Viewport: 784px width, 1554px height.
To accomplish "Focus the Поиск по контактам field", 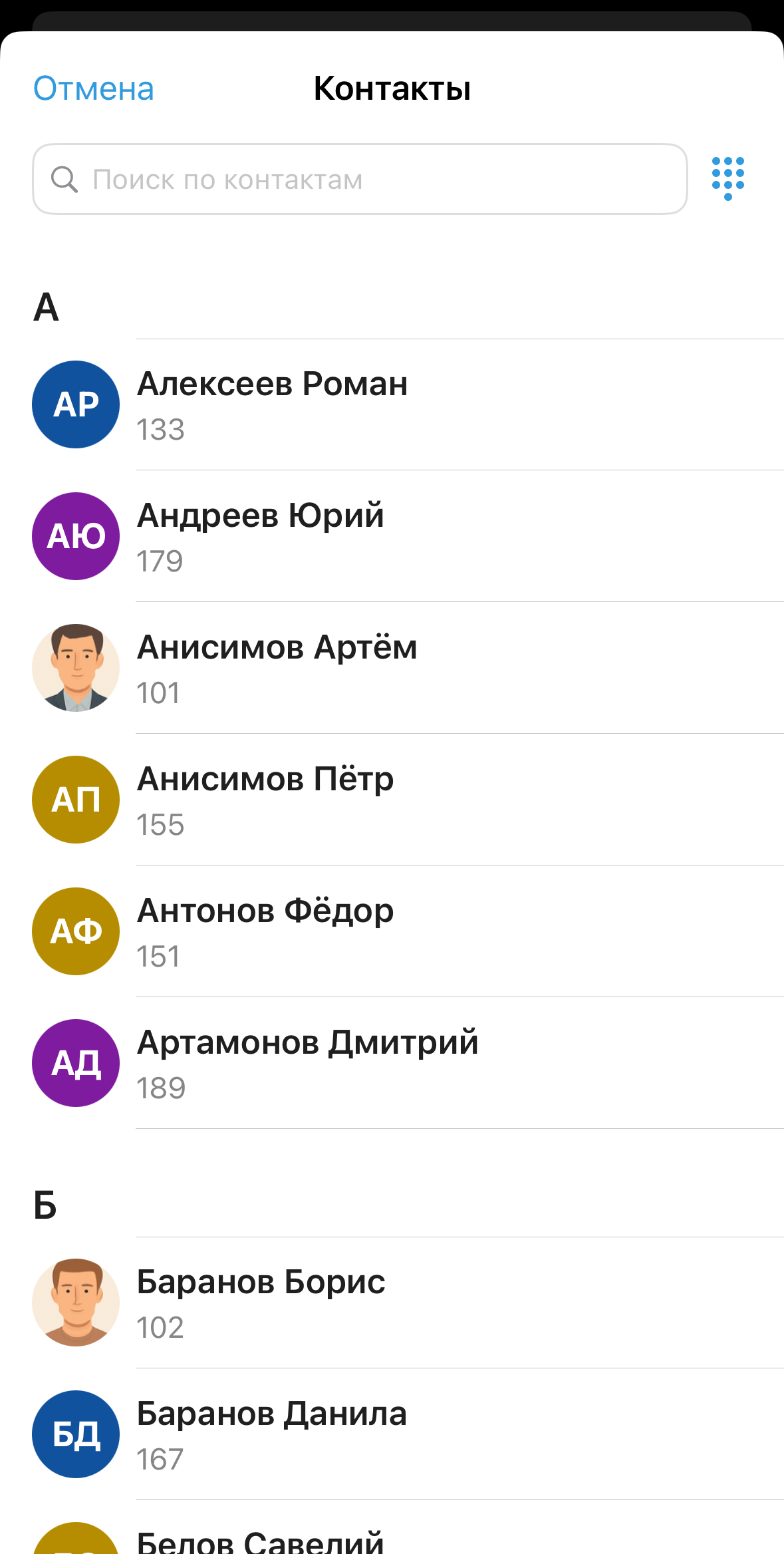I will [x=359, y=179].
